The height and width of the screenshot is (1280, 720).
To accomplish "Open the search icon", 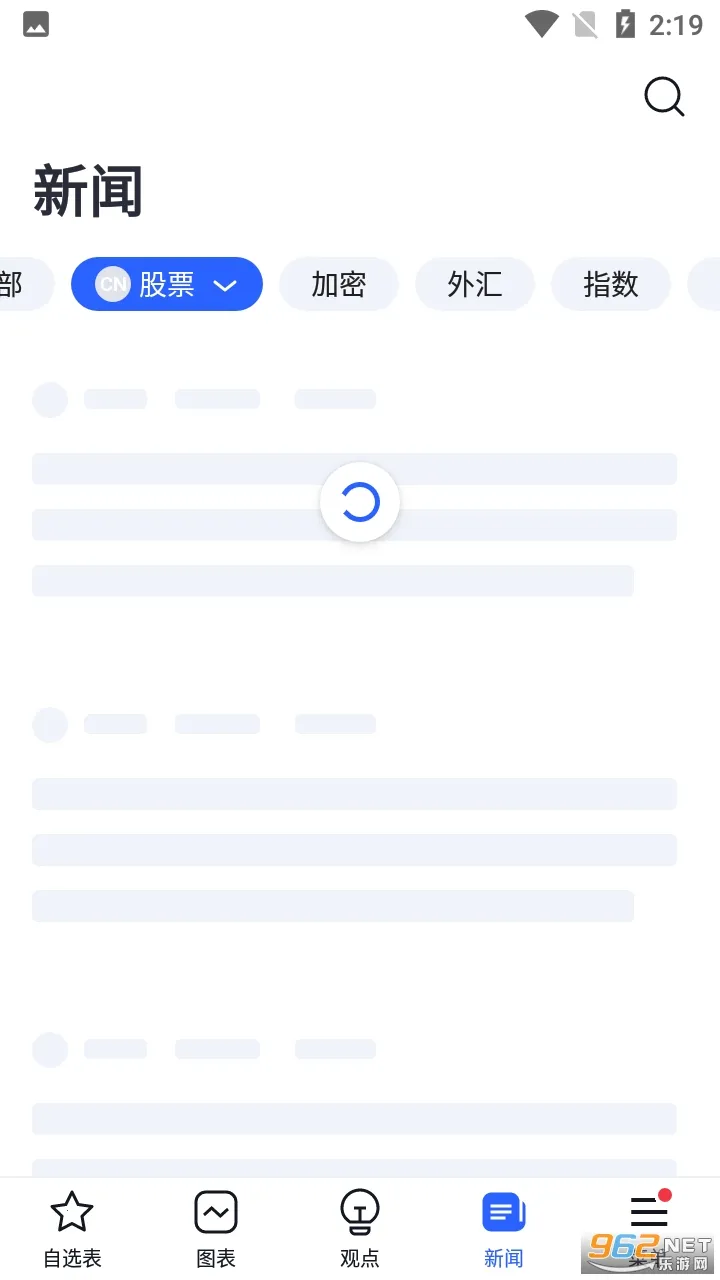I will click(x=663, y=97).
